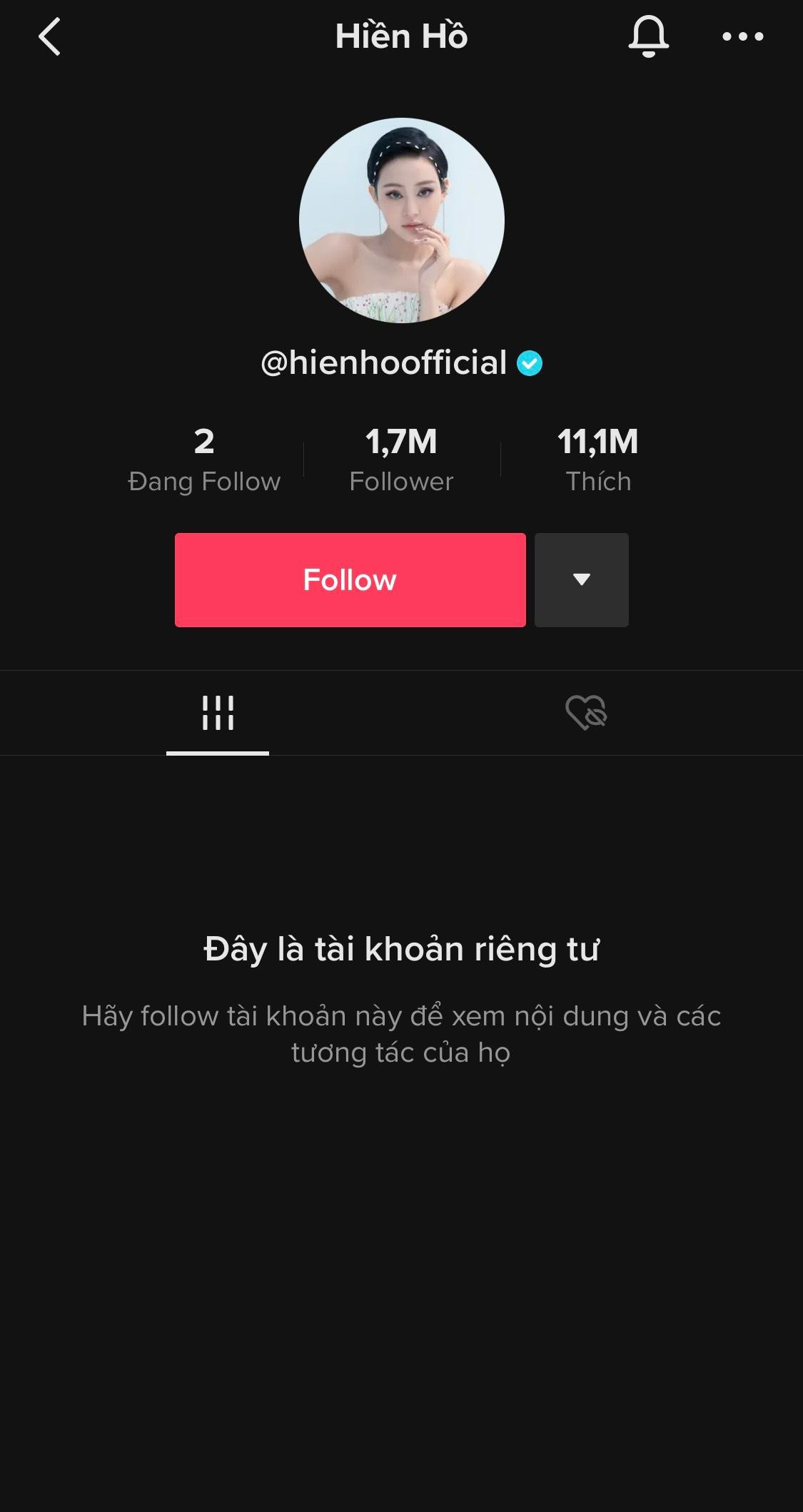Switch to the hidden liked videos tab

(586, 713)
